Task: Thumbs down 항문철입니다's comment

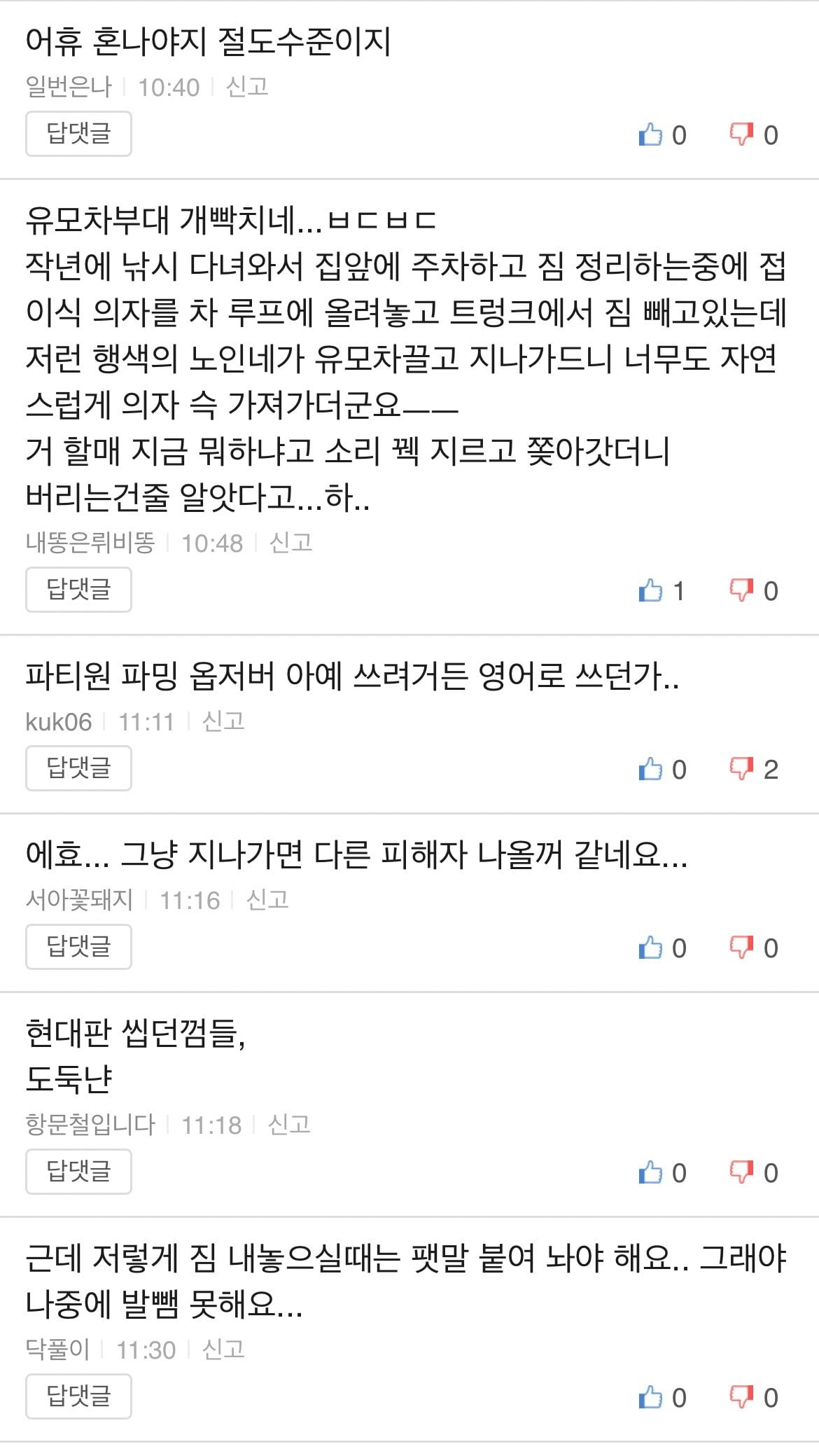Action: (742, 1172)
